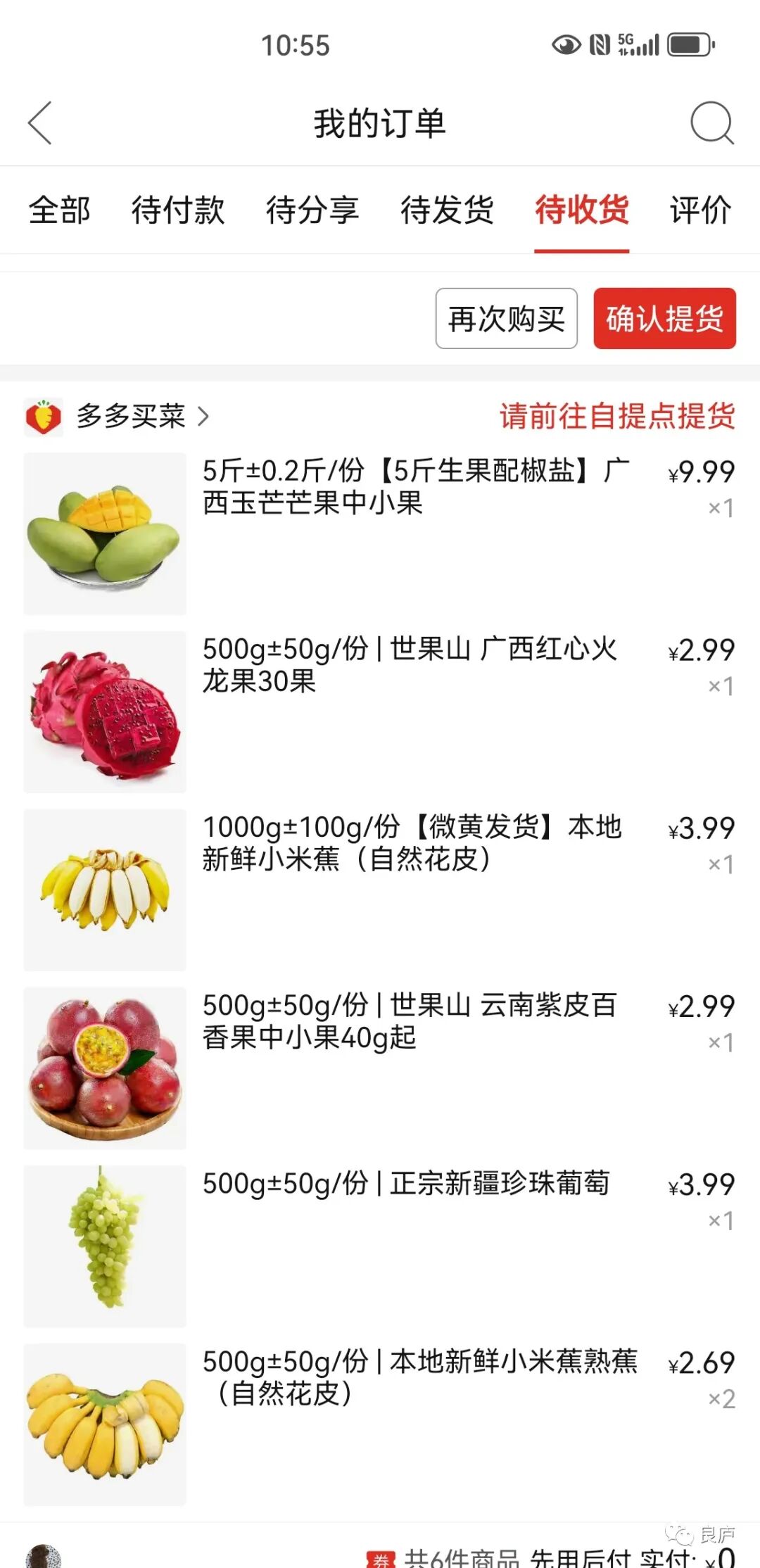This screenshot has height=1568, width=760.
Task: Open order search magnifier icon
Action: tap(711, 123)
